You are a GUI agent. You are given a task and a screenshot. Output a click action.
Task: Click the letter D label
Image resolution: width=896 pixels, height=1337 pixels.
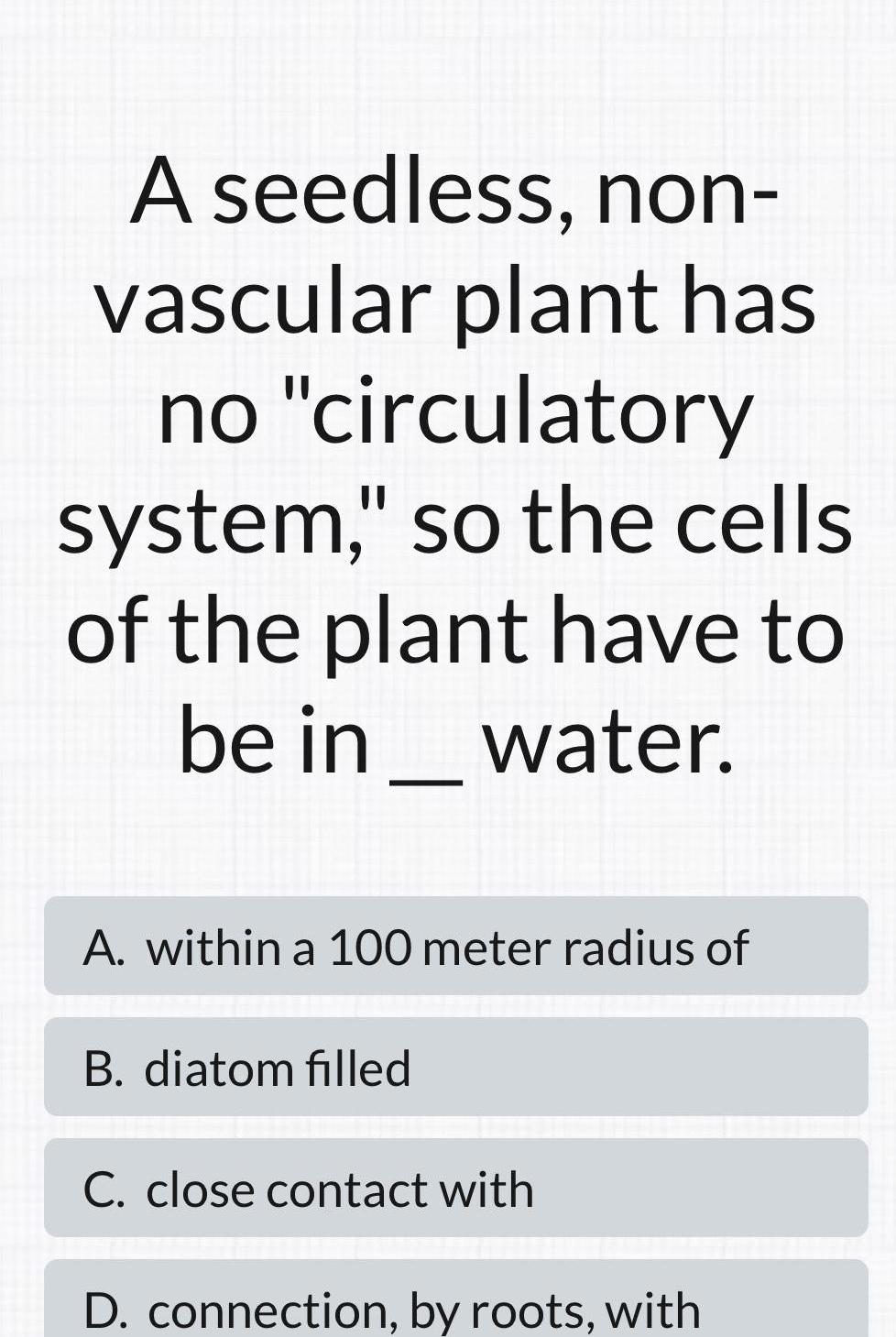pyautogui.click(x=104, y=1310)
